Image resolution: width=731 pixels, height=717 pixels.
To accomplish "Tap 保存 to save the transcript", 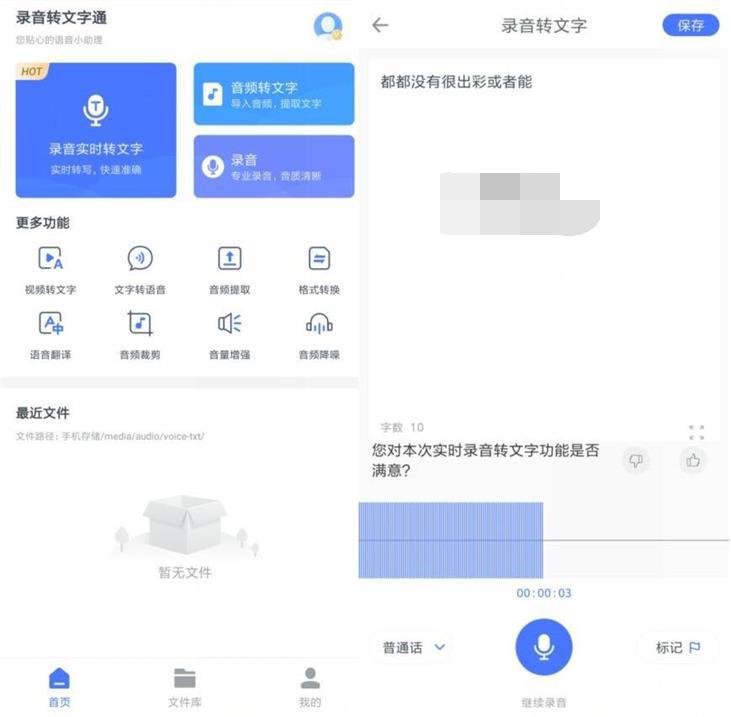I will [690, 26].
